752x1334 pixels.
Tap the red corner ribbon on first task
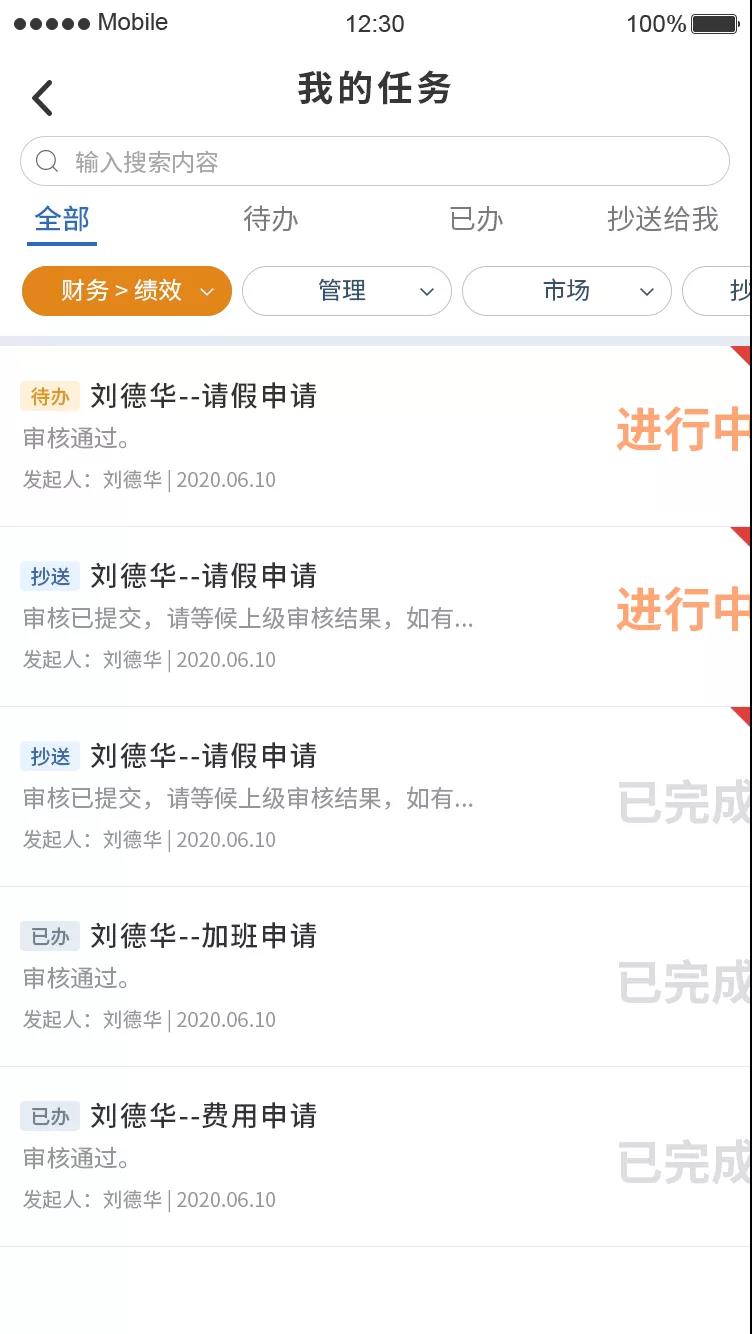[740, 355]
